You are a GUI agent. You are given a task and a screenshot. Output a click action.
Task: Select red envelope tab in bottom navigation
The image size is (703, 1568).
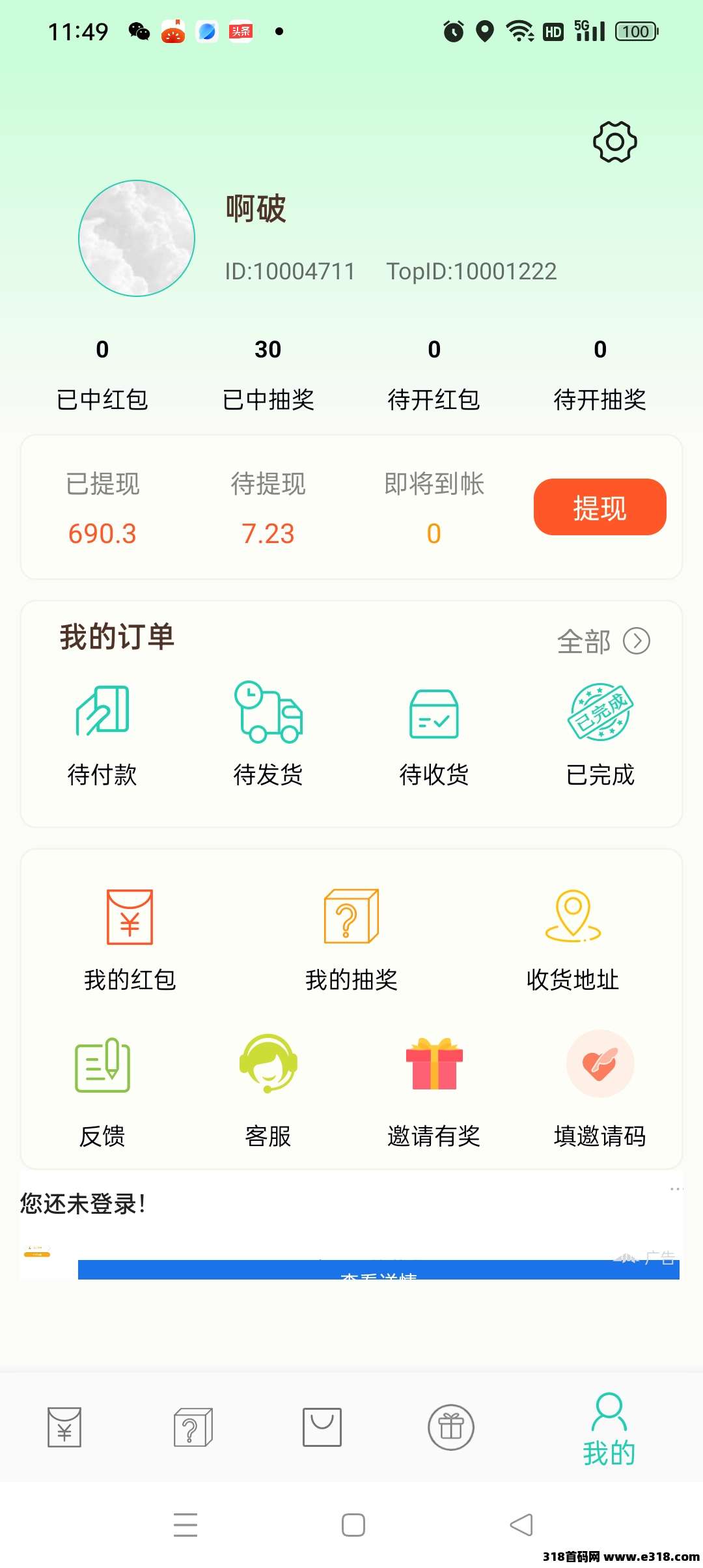pos(63,1429)
